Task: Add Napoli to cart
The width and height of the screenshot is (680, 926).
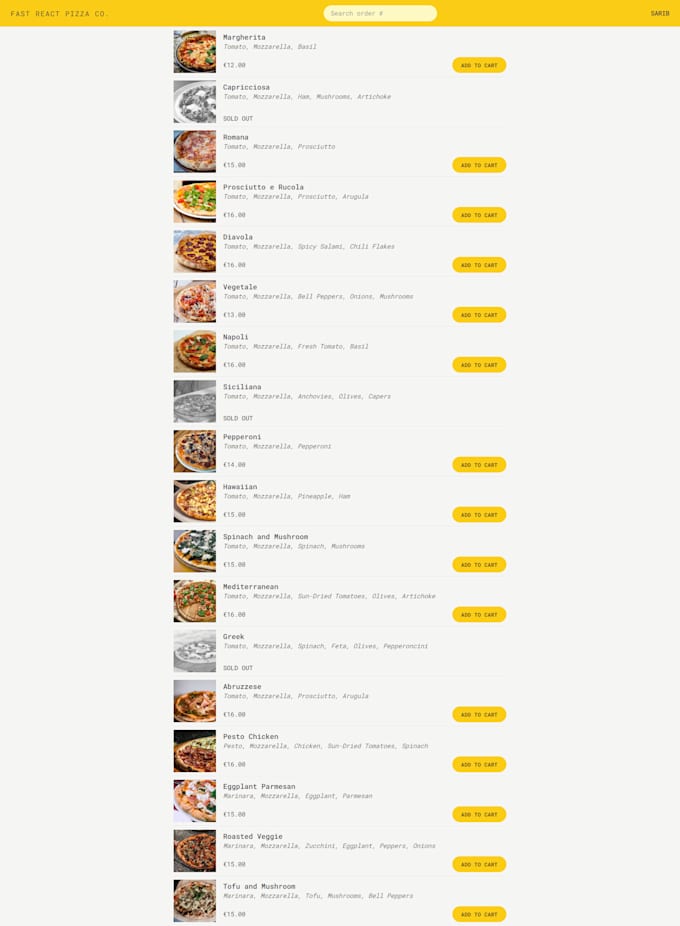Action: click(479, 365)
